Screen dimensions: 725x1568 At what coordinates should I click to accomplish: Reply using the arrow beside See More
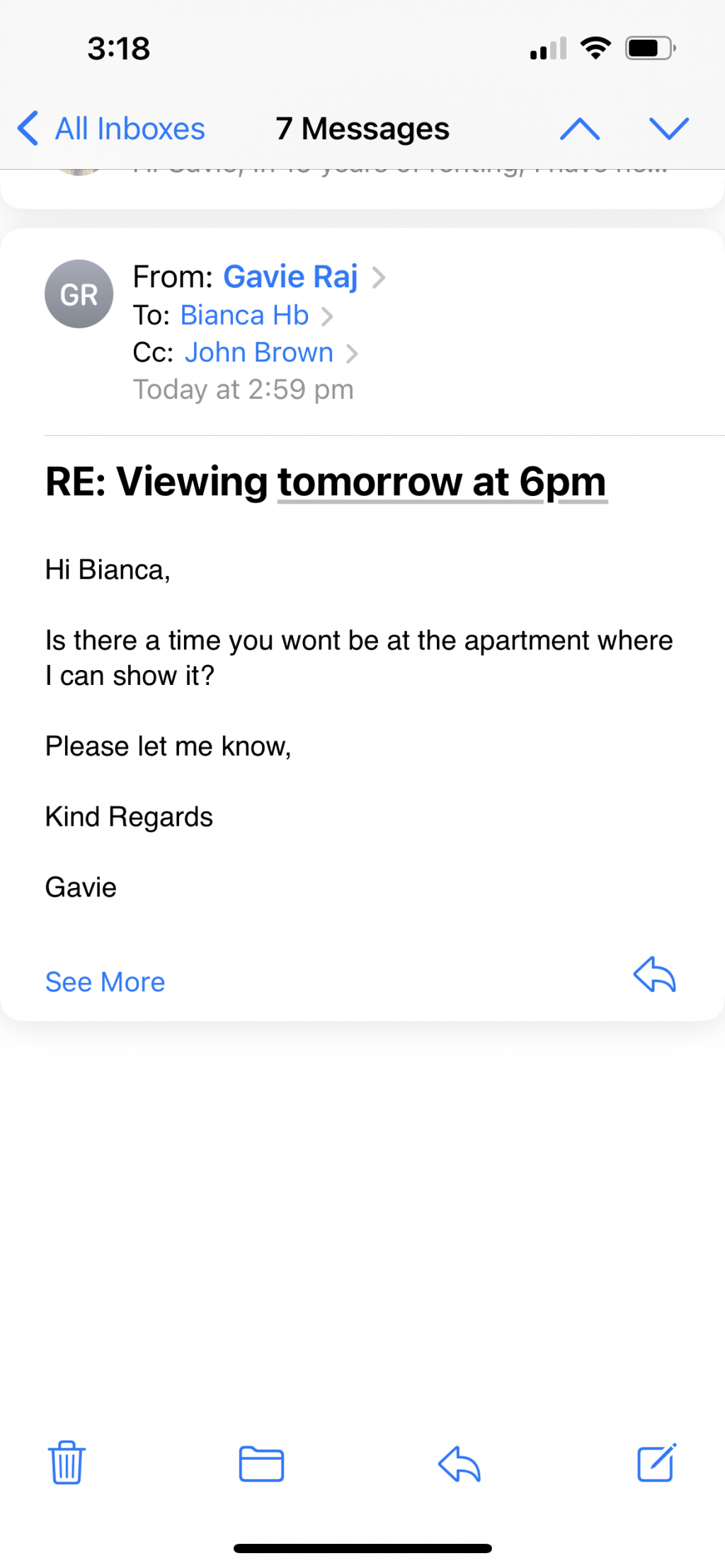pos(654,975)
